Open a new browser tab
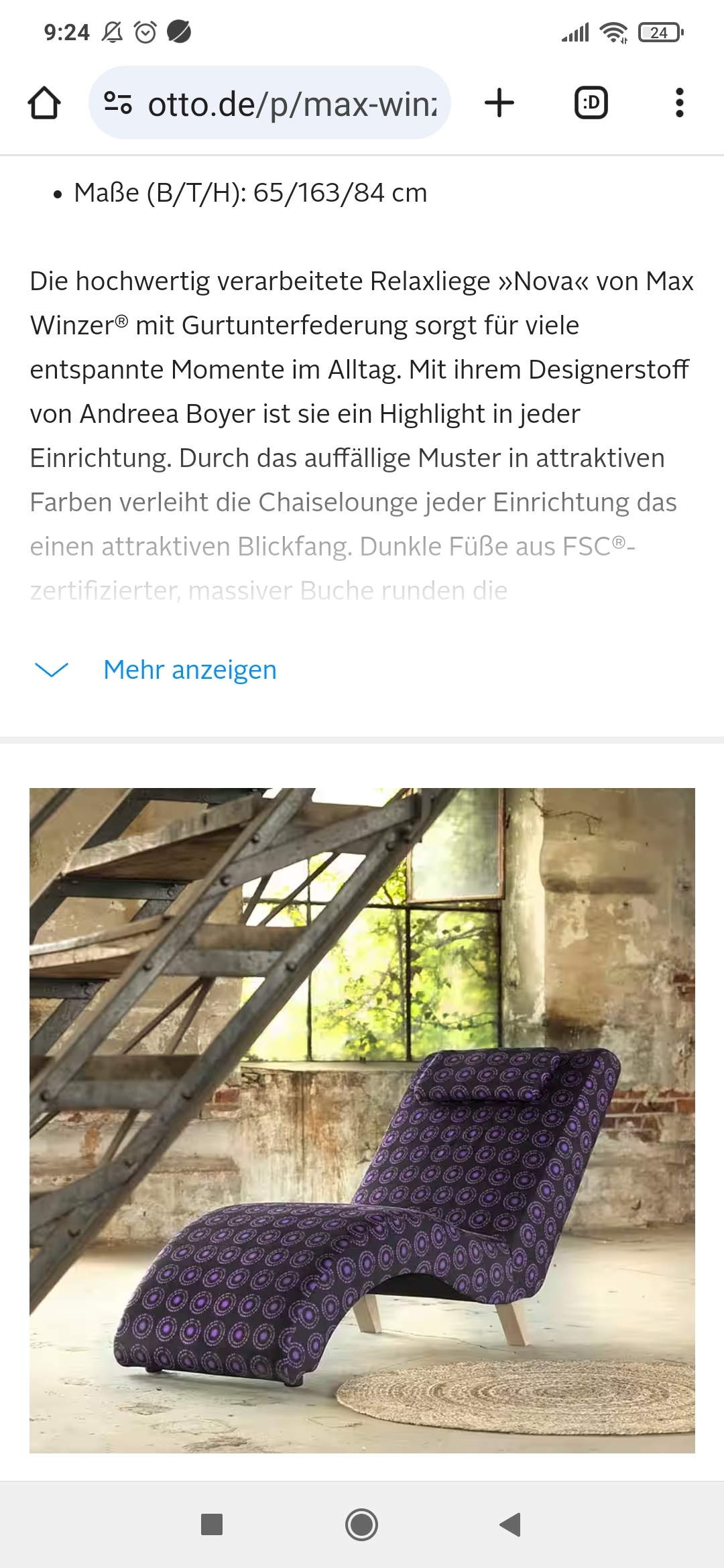This screenshot has height=1568, width=724. point(499,103)
